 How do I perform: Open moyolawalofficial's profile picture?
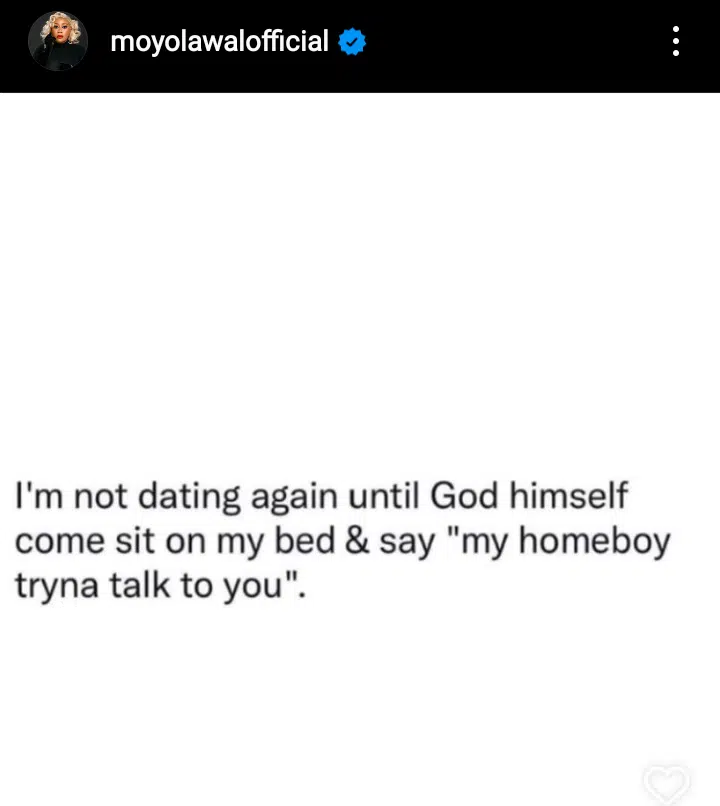coord(58,42)
